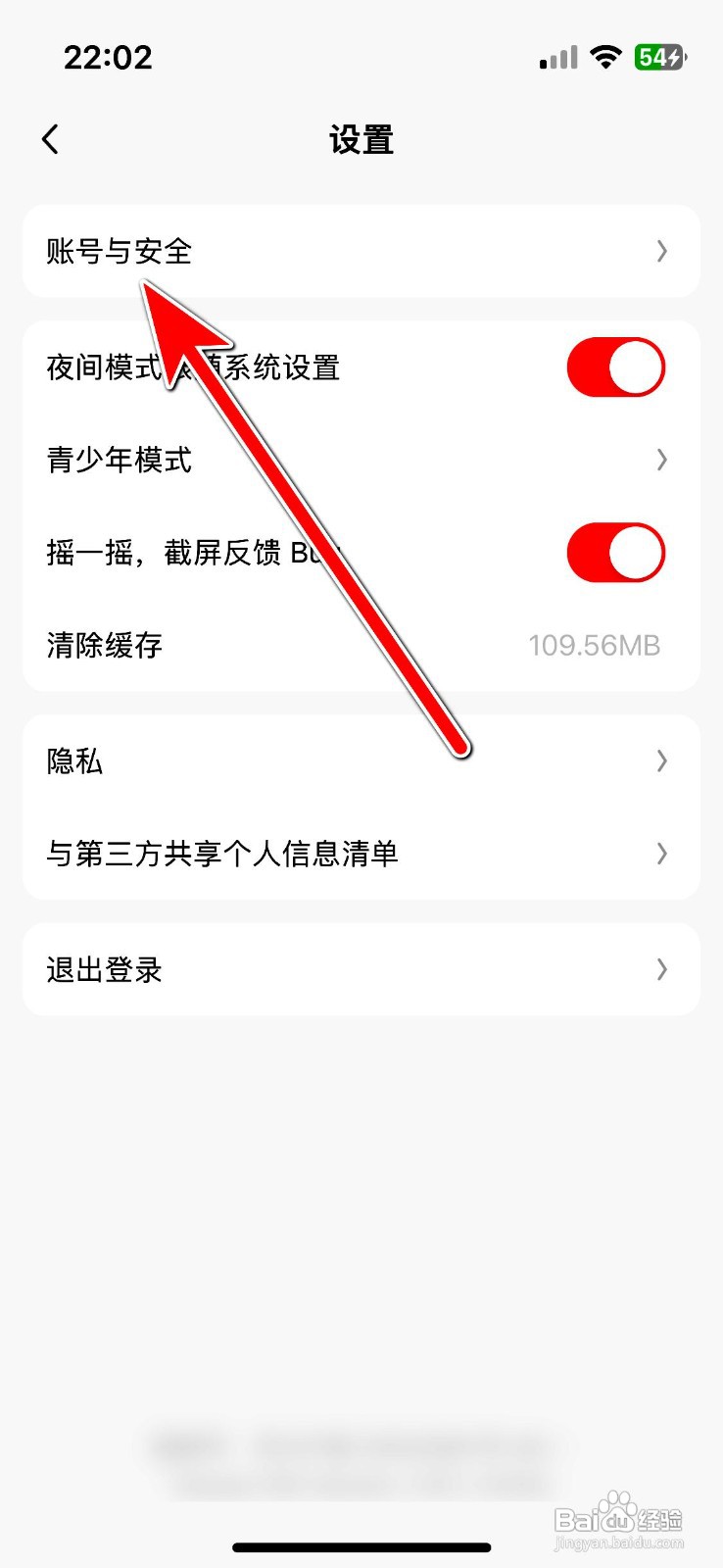This screenshot has width=723, height=1568.
Task: Tap the back arrow to leave Settings
Action: [50, 138]
